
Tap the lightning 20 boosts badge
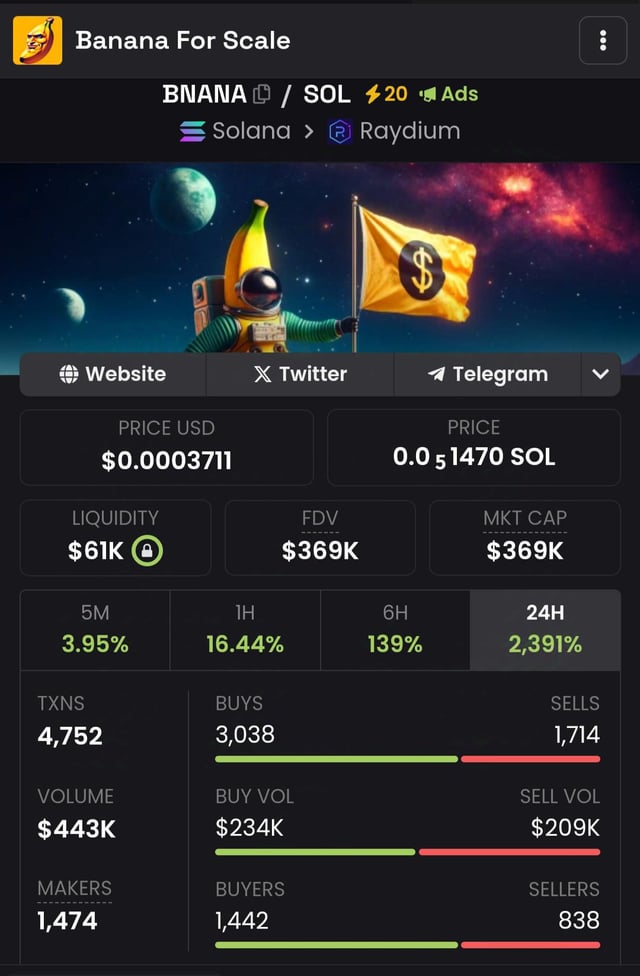pyautogui.click(x=386, y=94)
